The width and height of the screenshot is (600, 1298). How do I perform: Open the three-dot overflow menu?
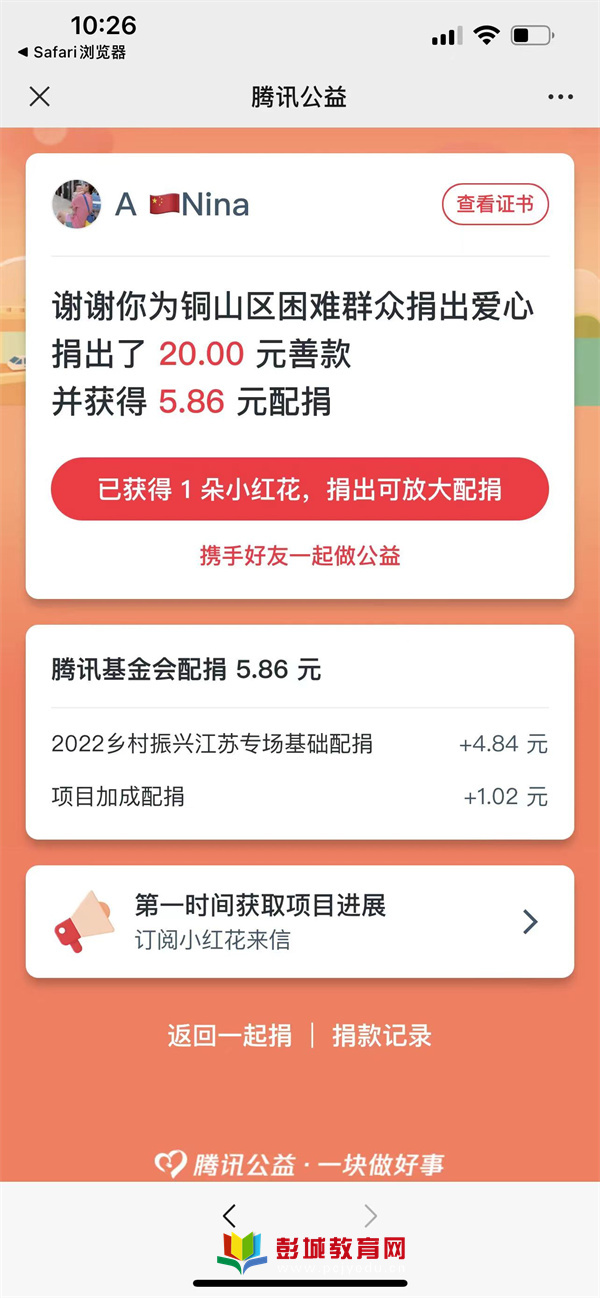point(560,97)
